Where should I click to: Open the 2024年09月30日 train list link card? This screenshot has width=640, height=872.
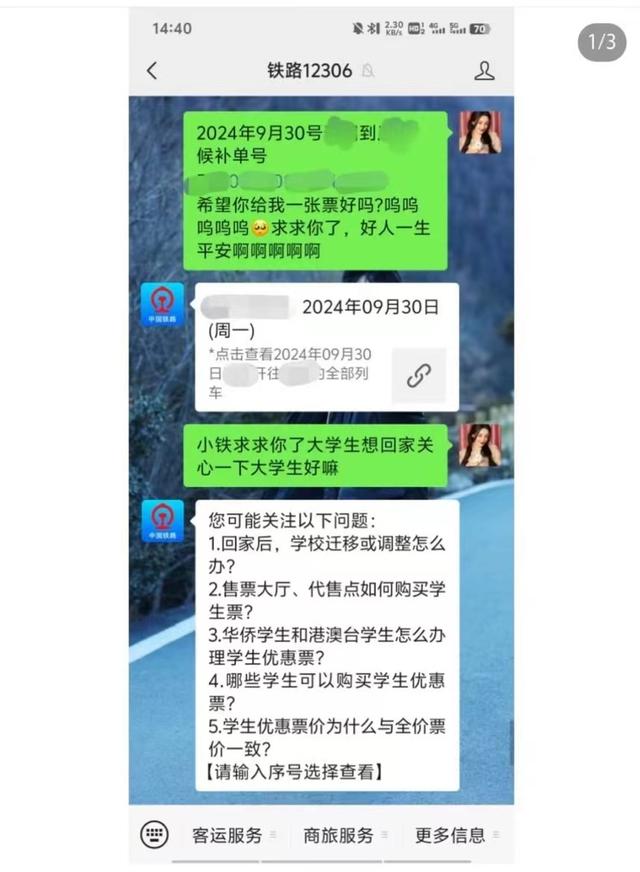[326, 348]
